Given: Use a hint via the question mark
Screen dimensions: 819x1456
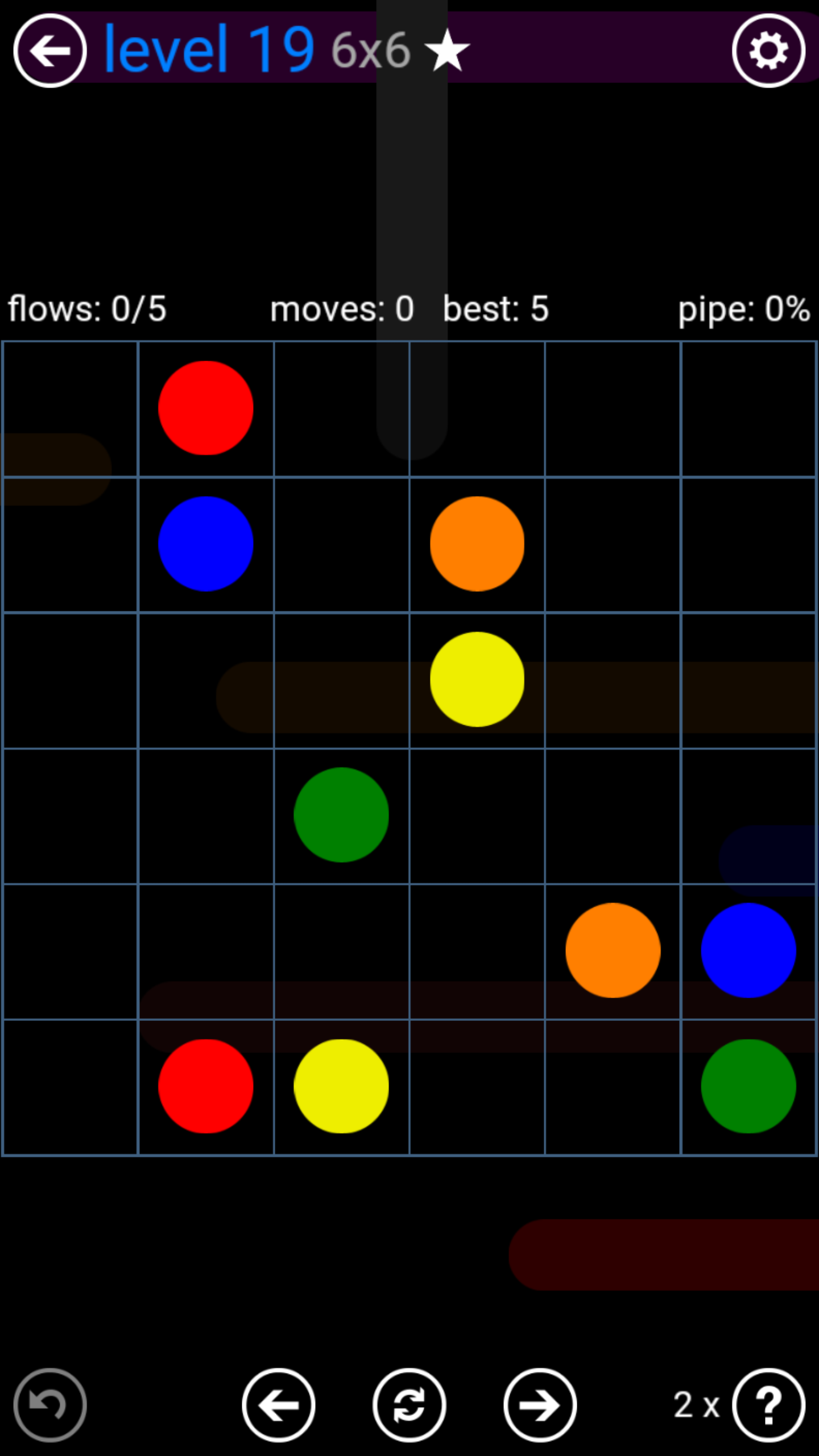Looking at the screenshot, I should (768, 1405).
